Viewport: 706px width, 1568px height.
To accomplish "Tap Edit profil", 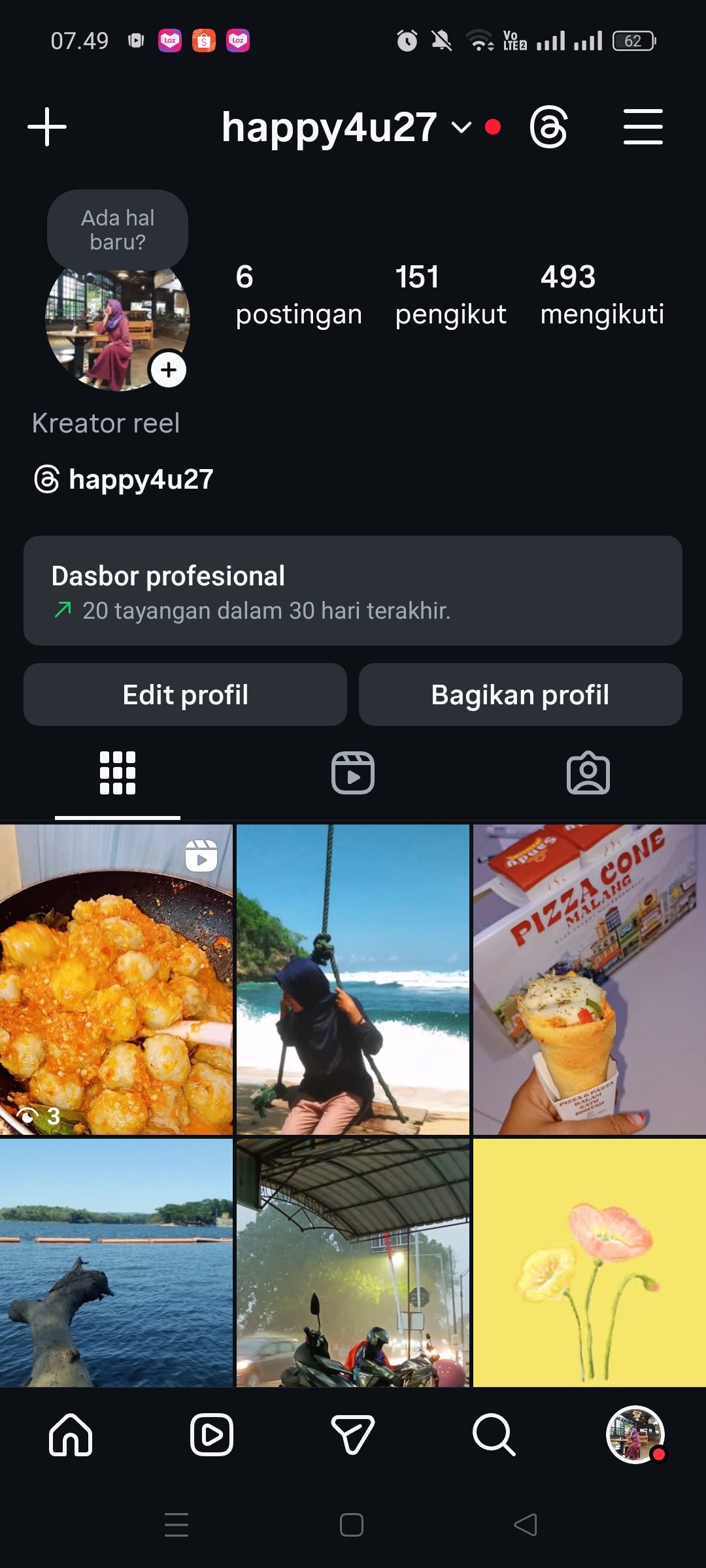I will 185,694.
